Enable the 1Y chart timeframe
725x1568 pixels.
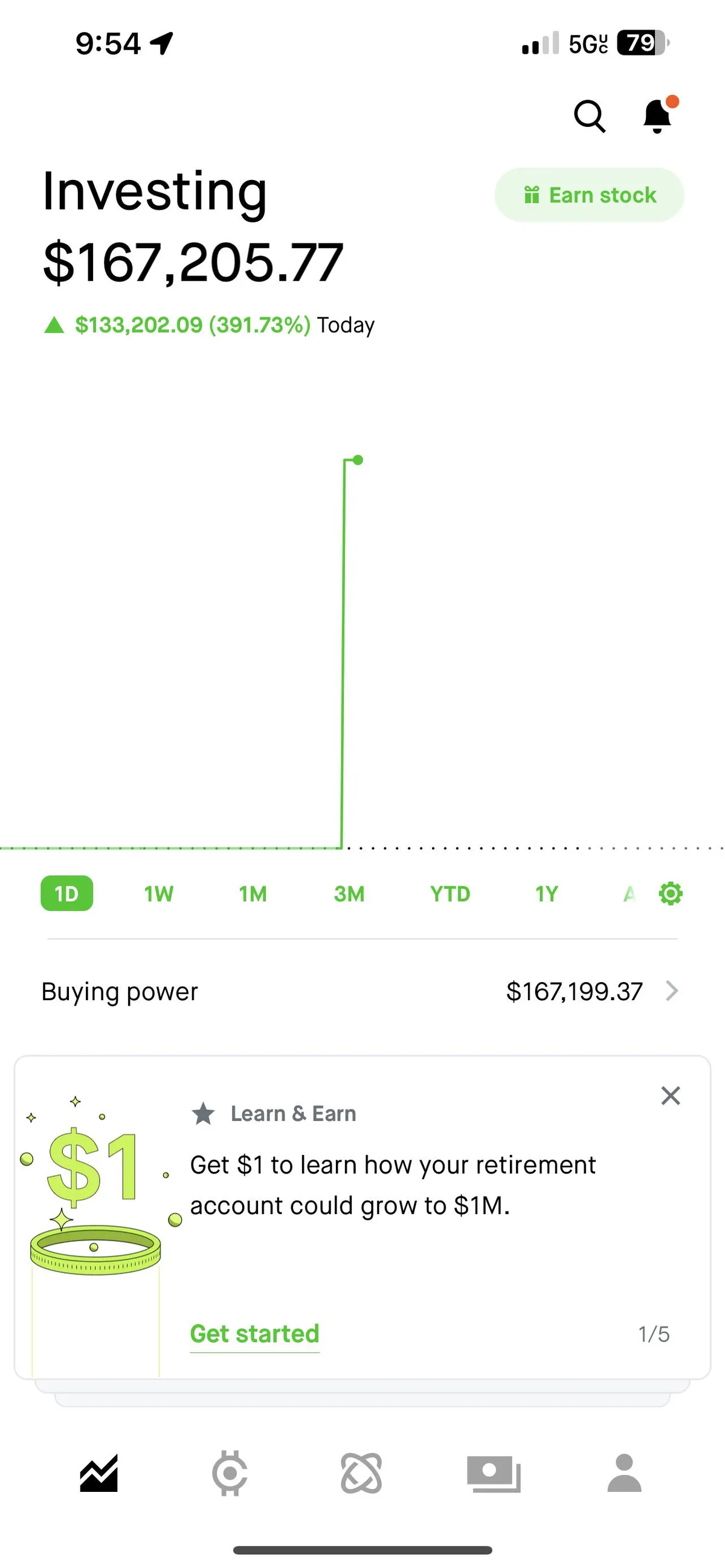coord(546,893)
